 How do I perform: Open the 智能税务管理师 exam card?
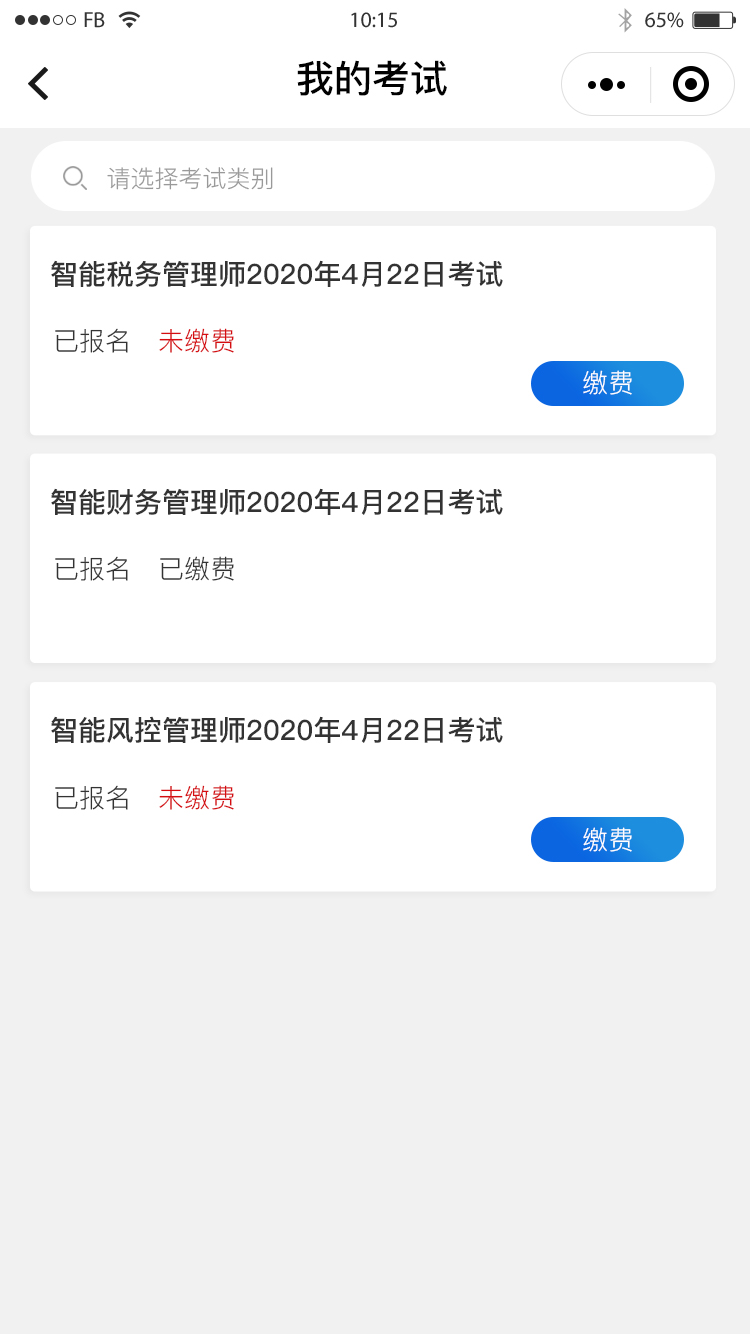point(373,330)
